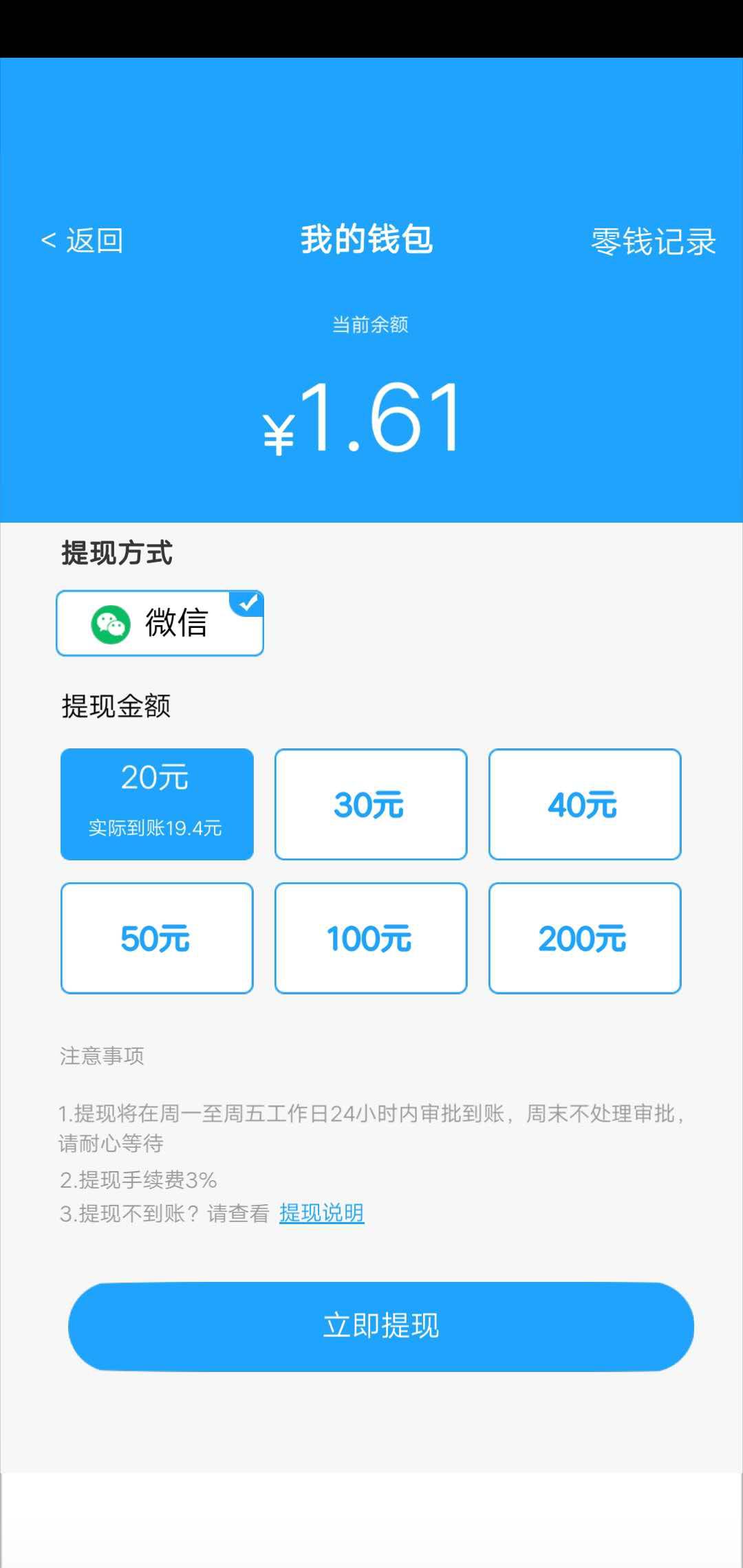Select the 20元 withdrawal amount
Screen dimensions: 743x1568
(157, 803)
